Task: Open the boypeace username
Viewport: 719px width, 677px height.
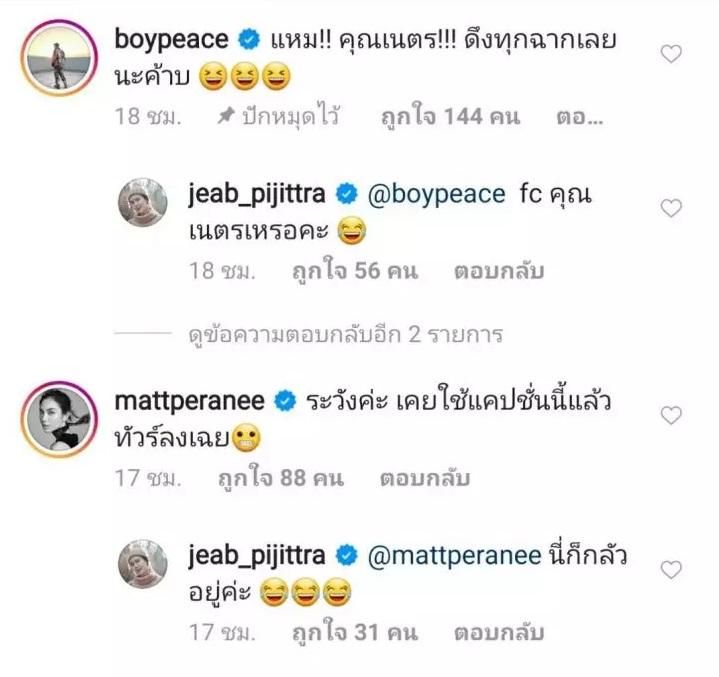Action: point(172,41)
